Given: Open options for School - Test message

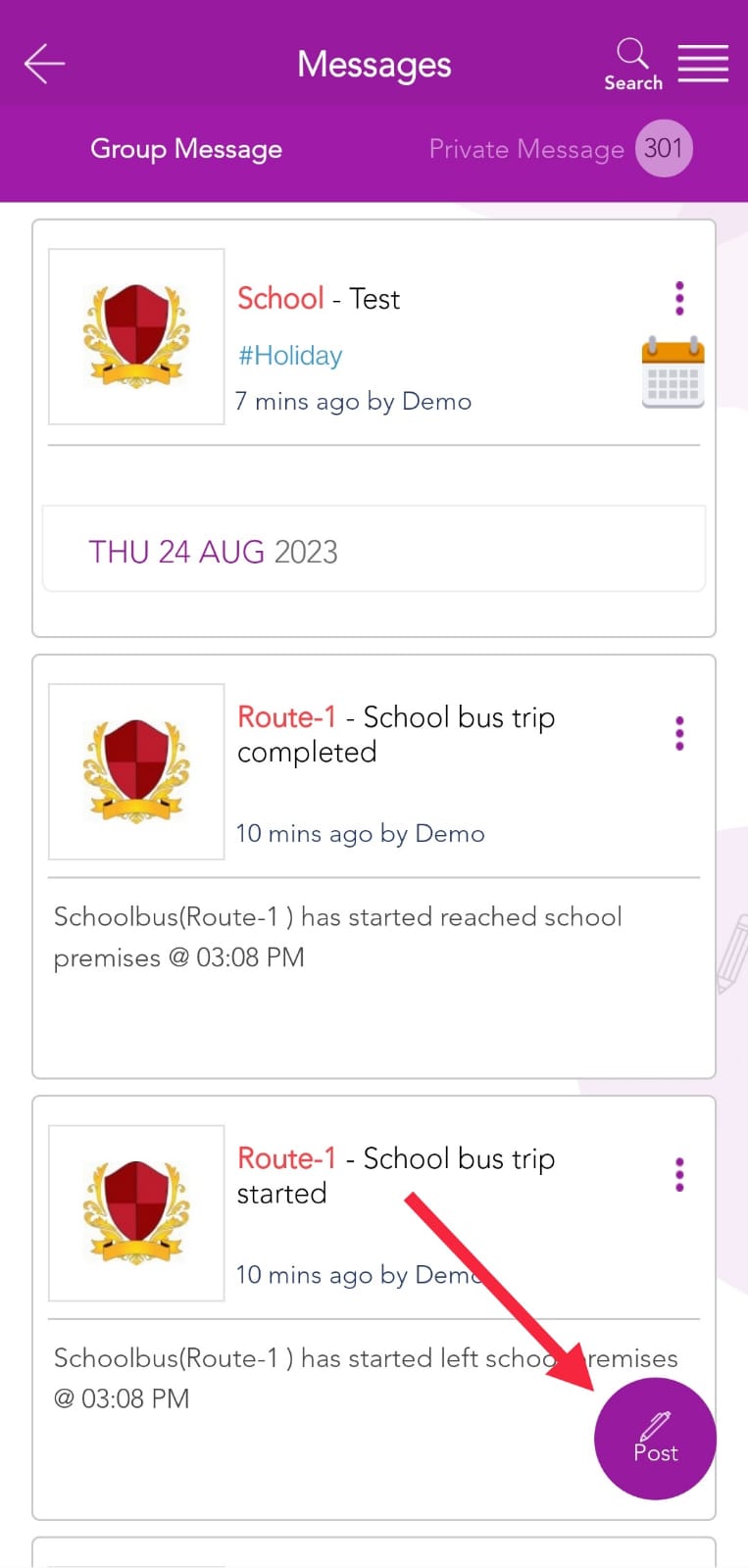Looking at the screenshot, I should pyautogui.click(x=679, y=298).
